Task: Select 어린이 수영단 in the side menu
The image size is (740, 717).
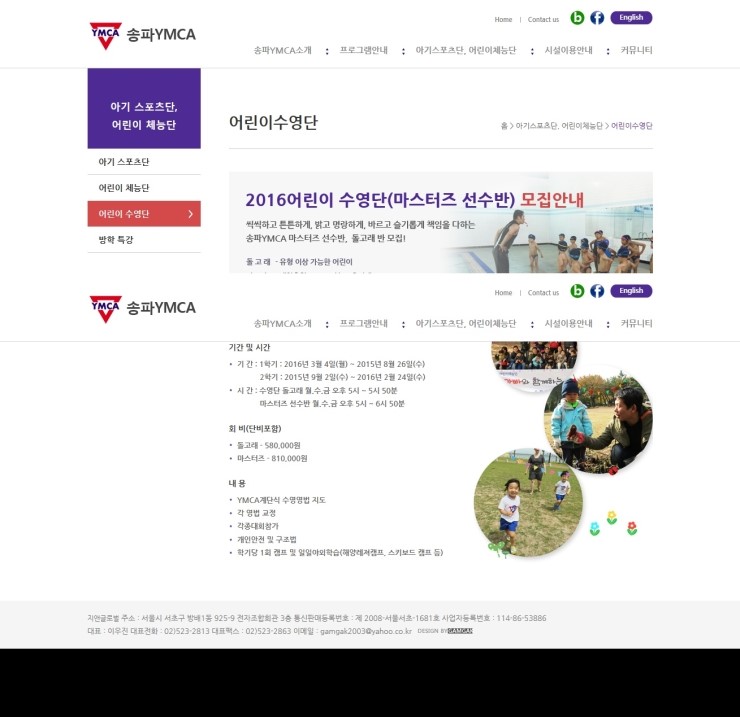Action: coord(124,214)
